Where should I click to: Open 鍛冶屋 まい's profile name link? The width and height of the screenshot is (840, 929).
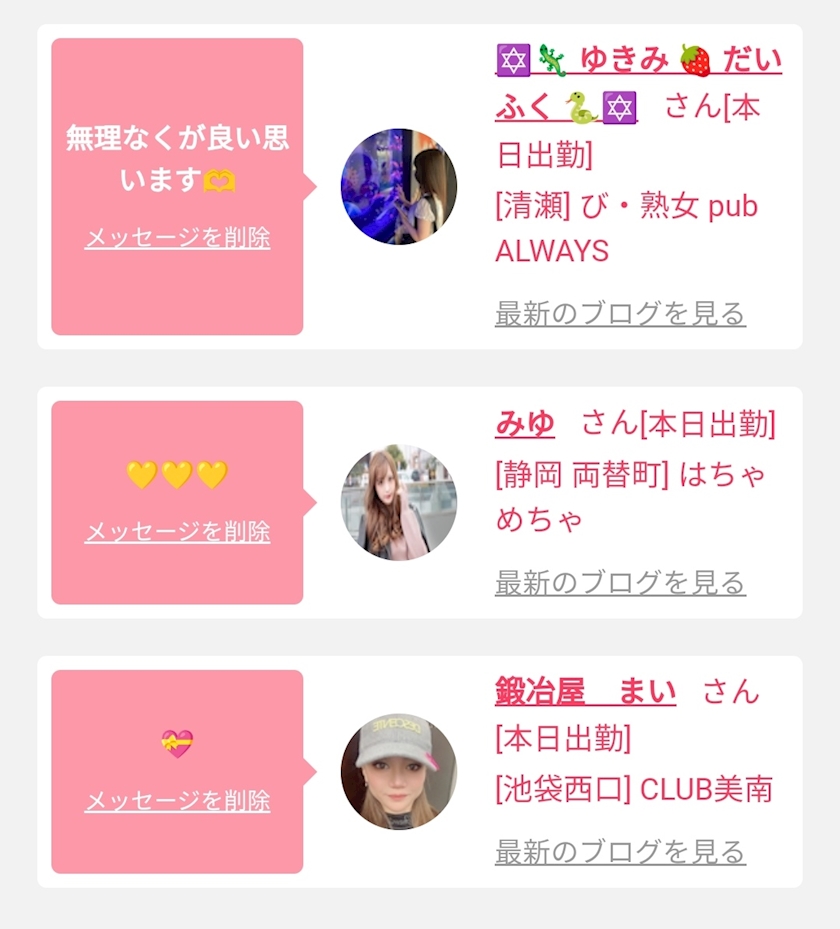click(x=585, y=691)
